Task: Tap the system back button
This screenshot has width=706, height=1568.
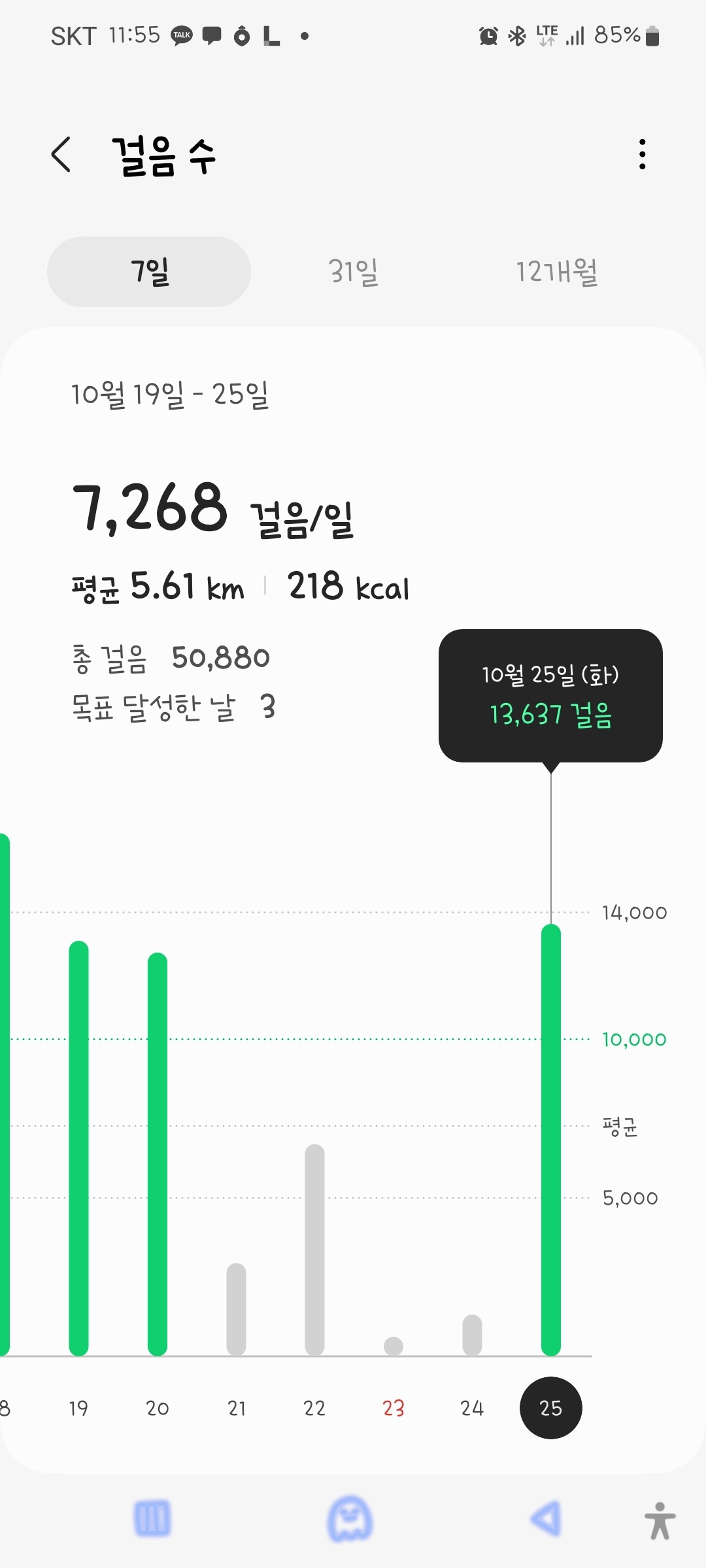Action: (546, 1518)
